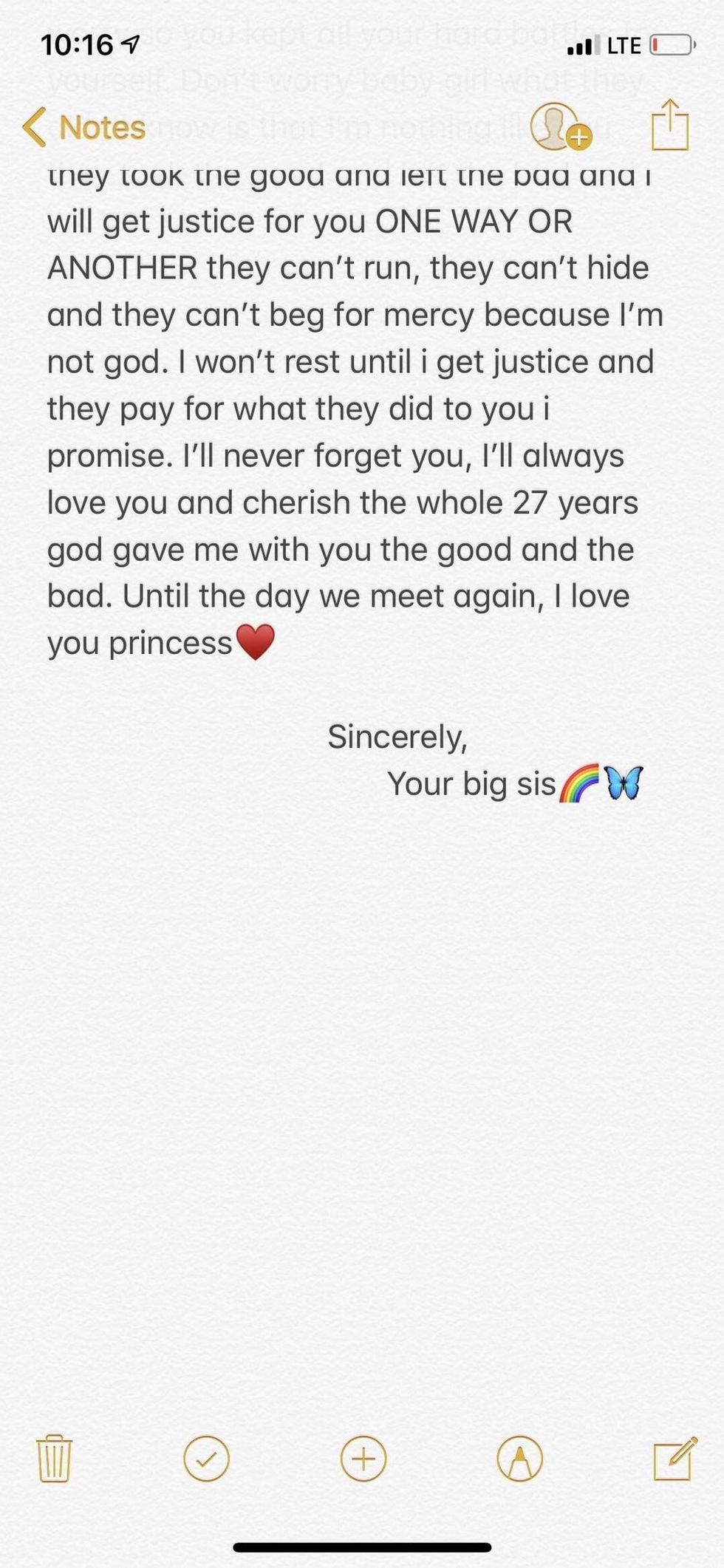Viewport: 724px width, 1568px height.
Task: Open the plus attachment menu
Action: 363,1458
